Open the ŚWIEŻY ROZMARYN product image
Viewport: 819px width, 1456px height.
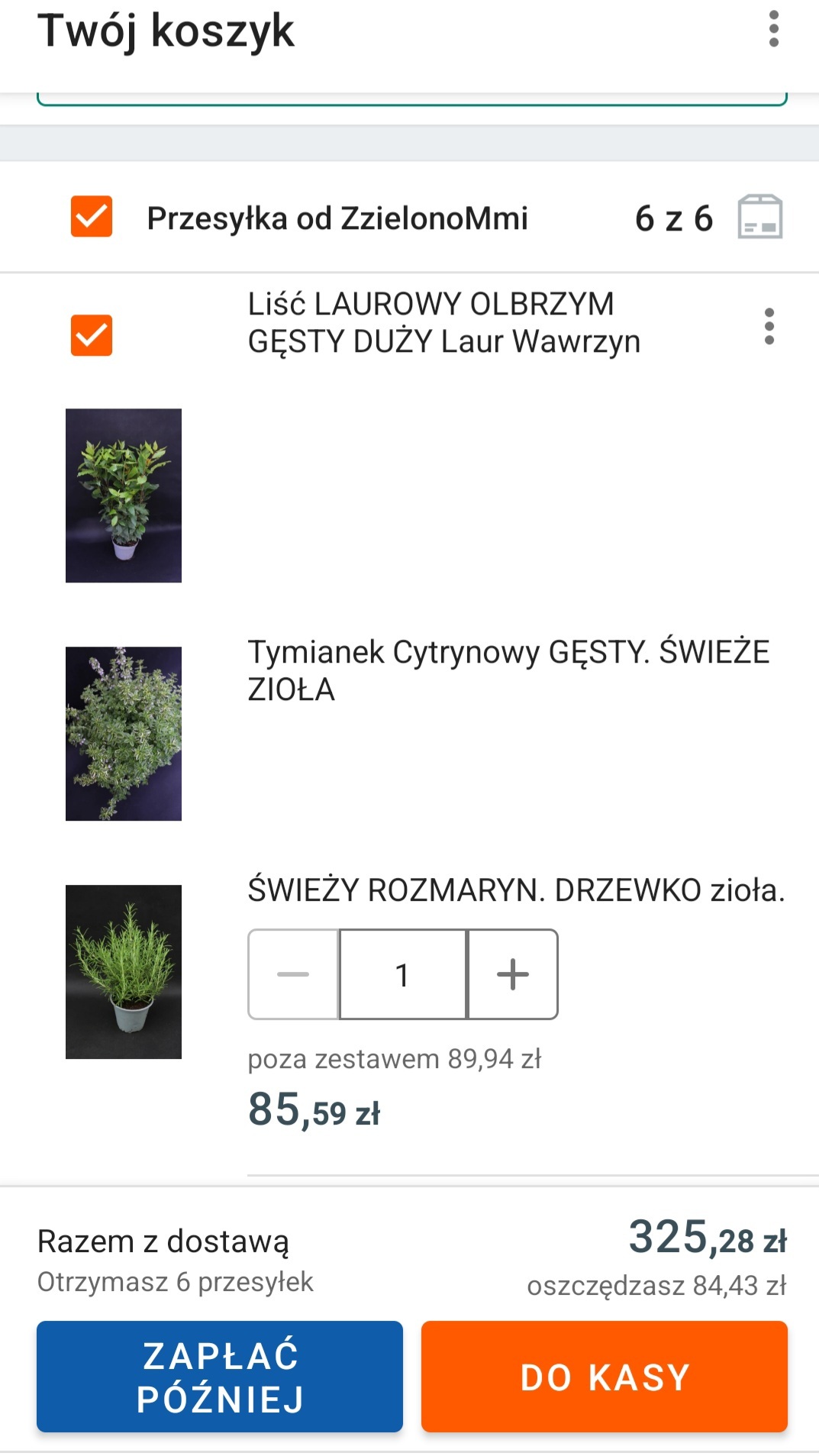(x=124, y=972)
